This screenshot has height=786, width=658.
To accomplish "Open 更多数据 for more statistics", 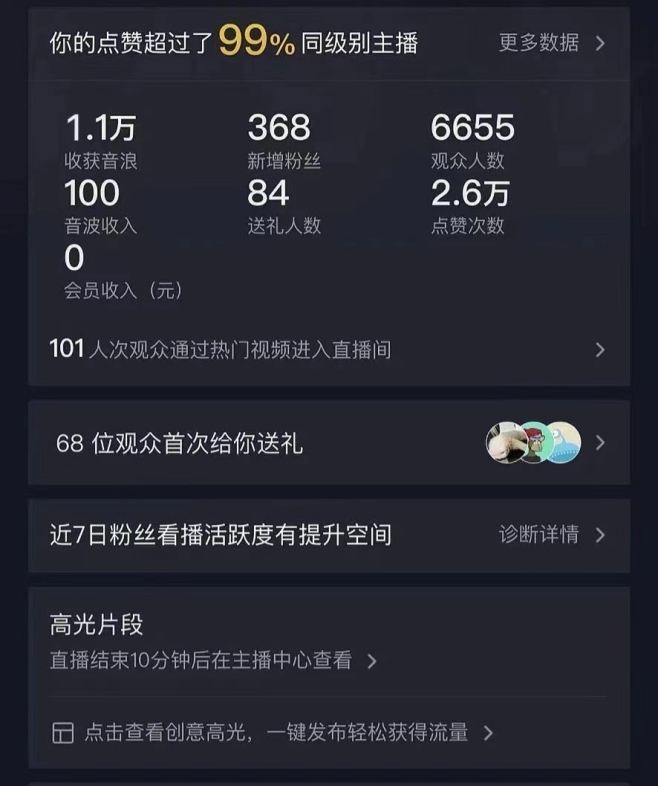I will [551, 43].
